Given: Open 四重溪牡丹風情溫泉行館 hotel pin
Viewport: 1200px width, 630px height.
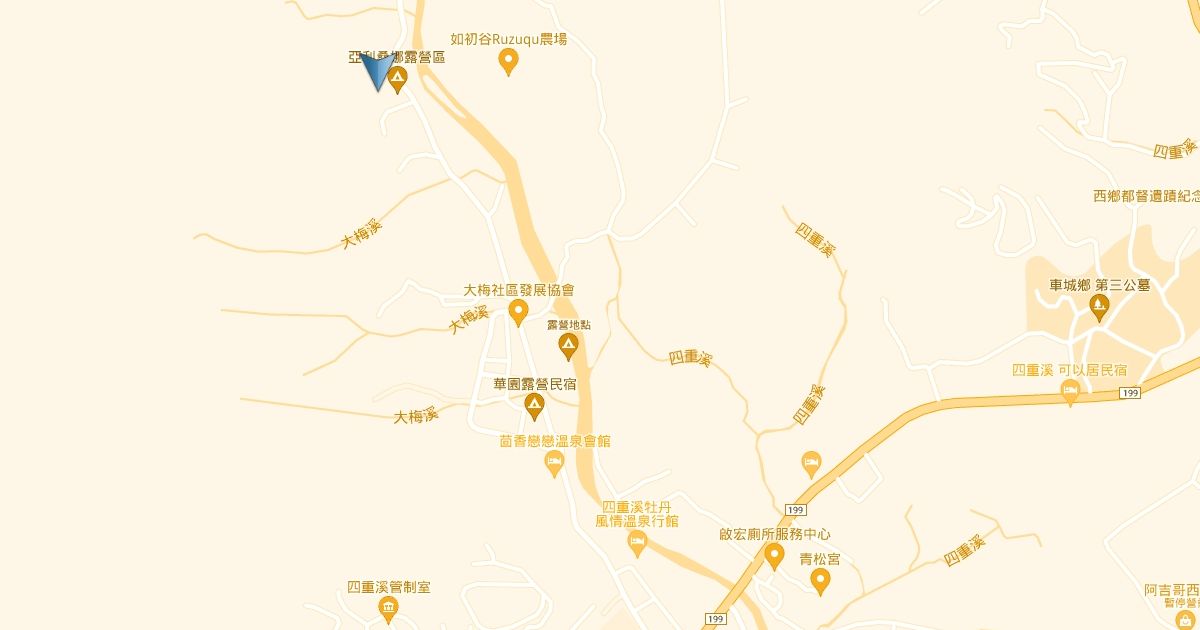Looking at the screenshot, I should pos(637,544).
